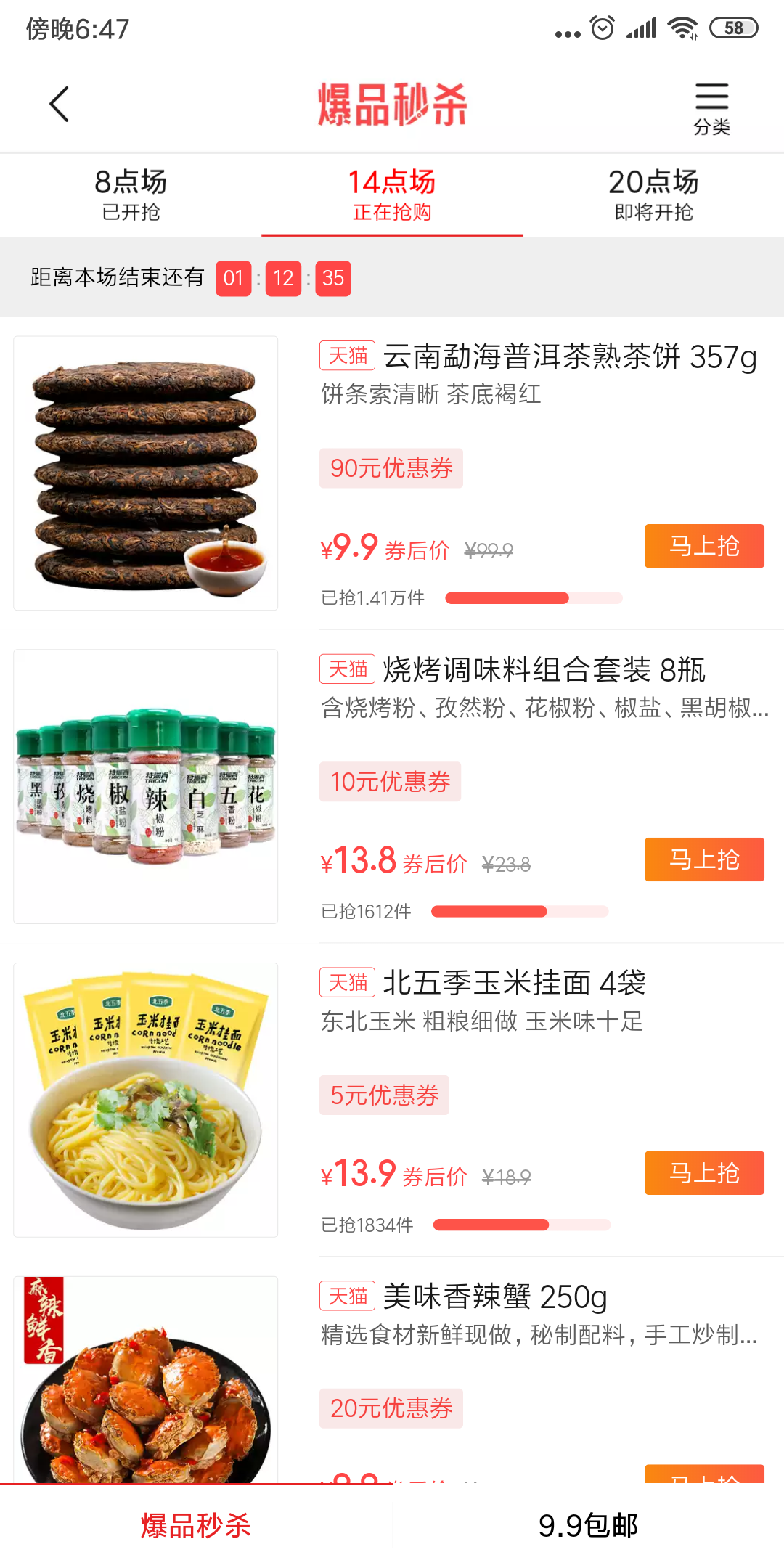Tap 马上抢 for 北五季玉米挂面
784x1568 pixels.
(x=704, y=1173)
